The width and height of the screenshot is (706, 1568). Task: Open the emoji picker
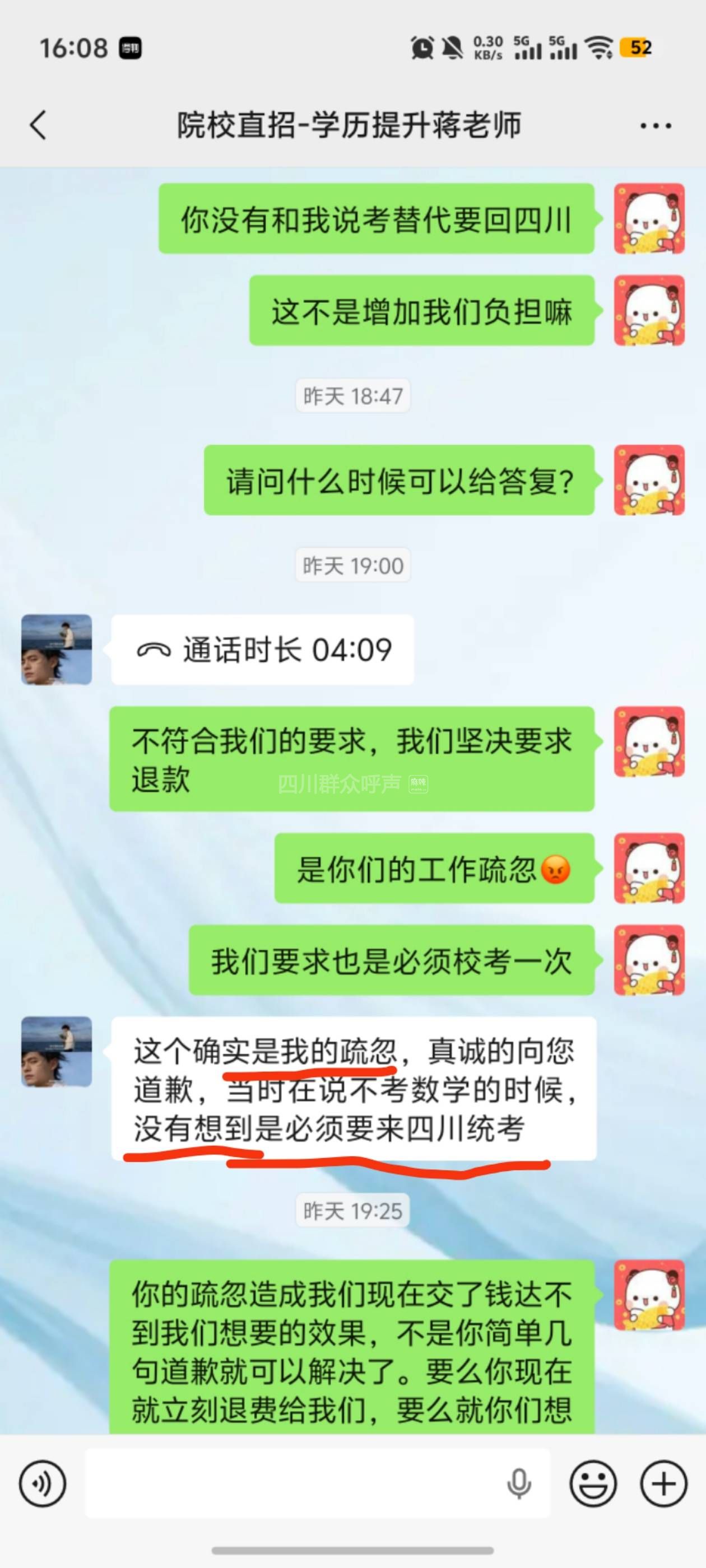(593, 1483)
